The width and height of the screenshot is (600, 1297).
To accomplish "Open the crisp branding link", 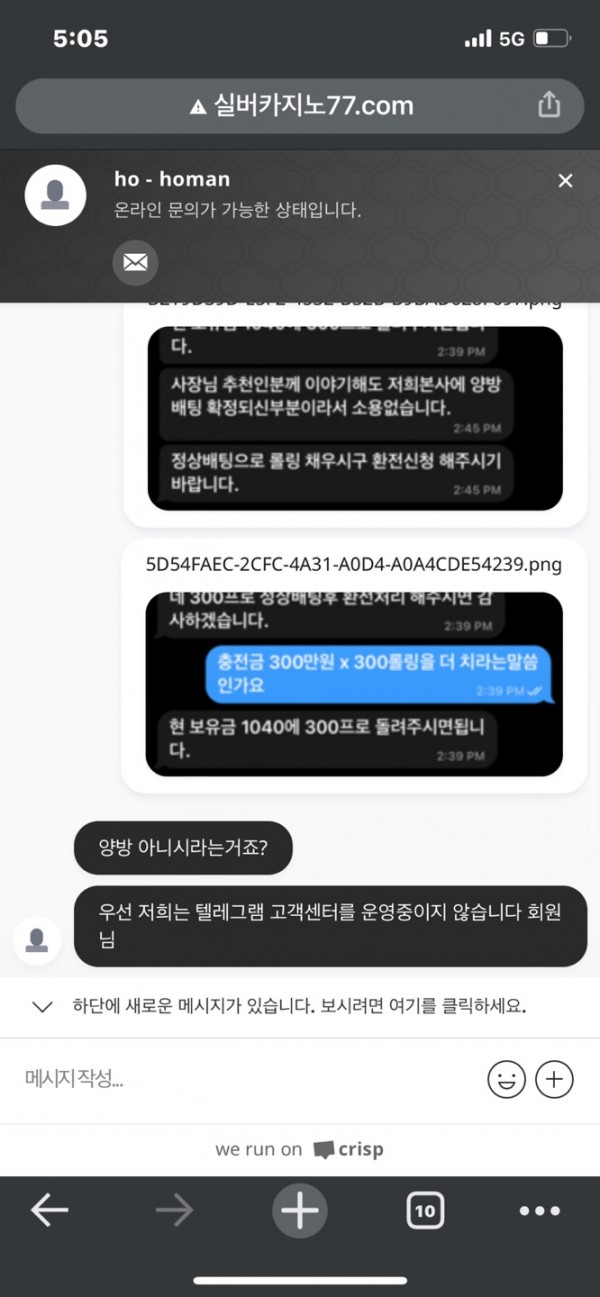I will 300,1149.
